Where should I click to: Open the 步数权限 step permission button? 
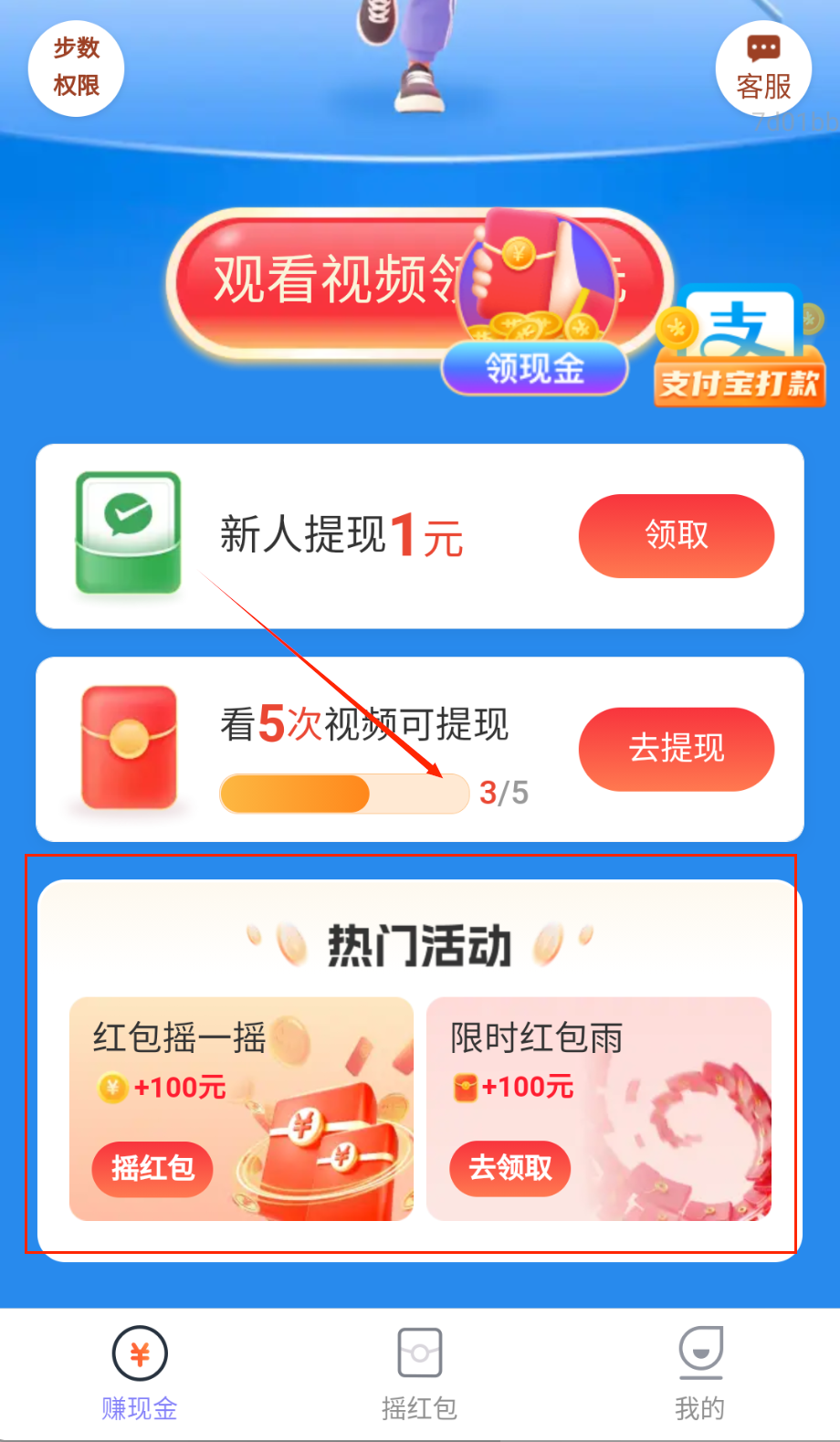[76, 68]
